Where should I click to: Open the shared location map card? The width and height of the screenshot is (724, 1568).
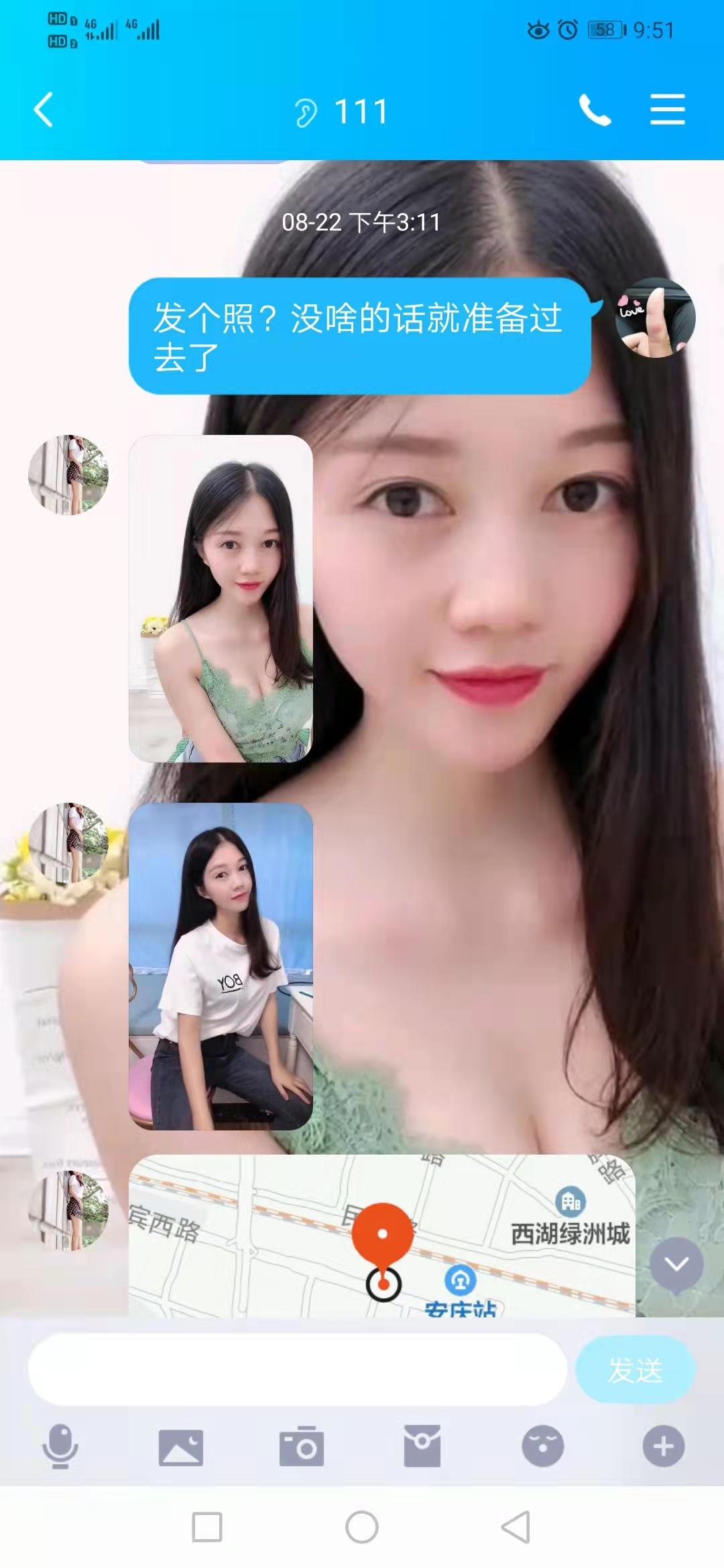[x=381, y=1236]
